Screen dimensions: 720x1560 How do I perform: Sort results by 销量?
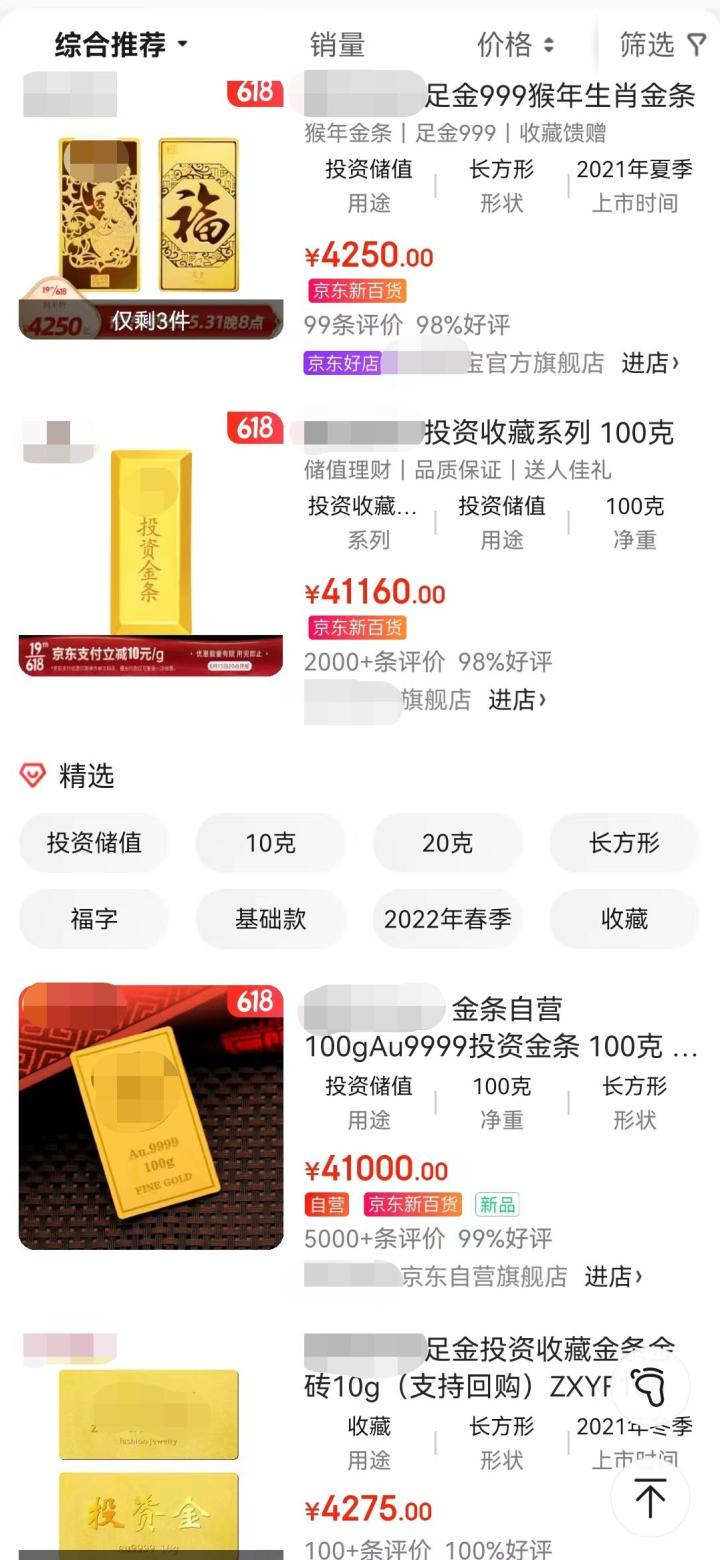click(337, 44)
